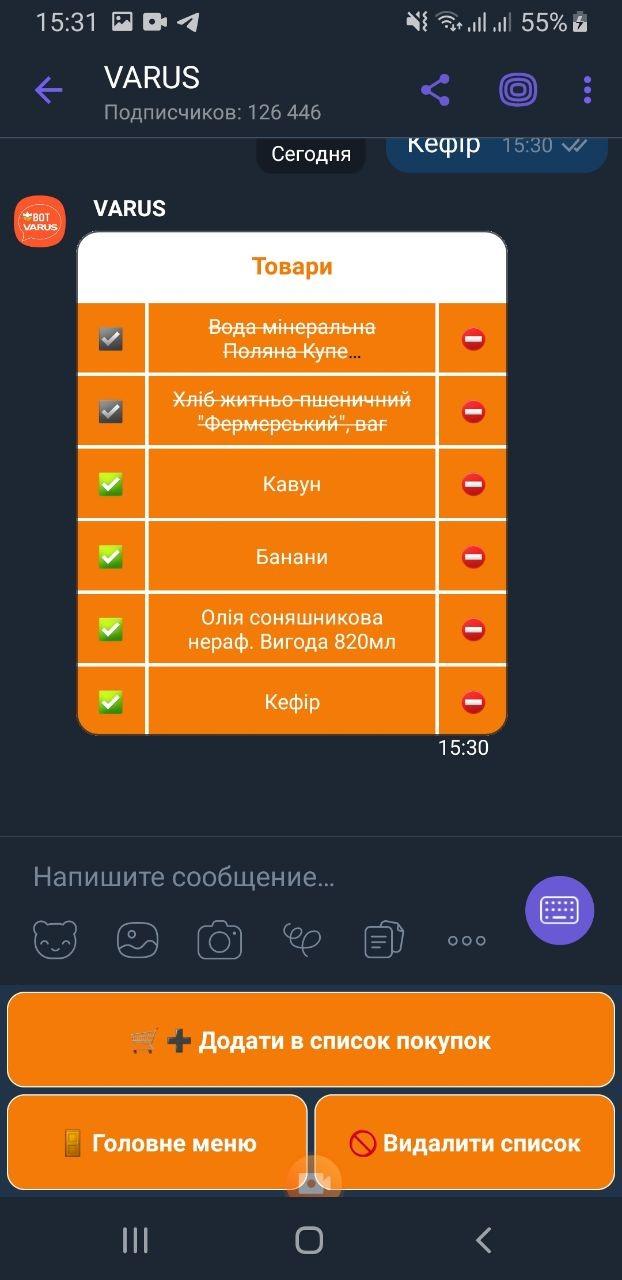The height and width of the screenshot is (1280, 622).
Task: Focus the message input field
Action: (x=260, y=877)
